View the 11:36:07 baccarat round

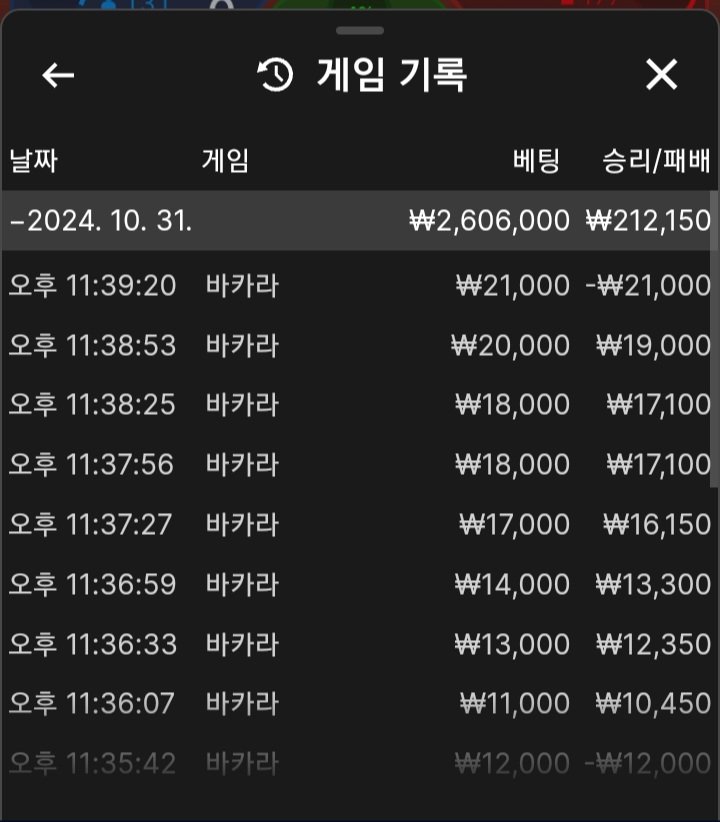[x=360, y=703]
